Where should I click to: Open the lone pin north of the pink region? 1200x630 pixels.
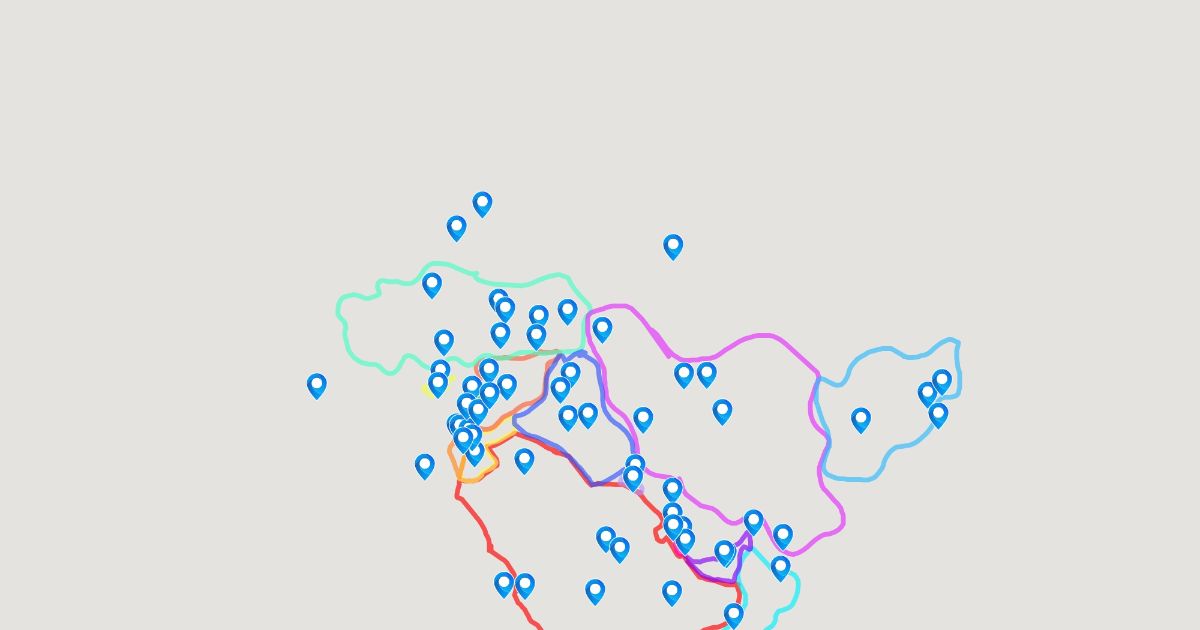pyautogui.click(x=673, y=246)
